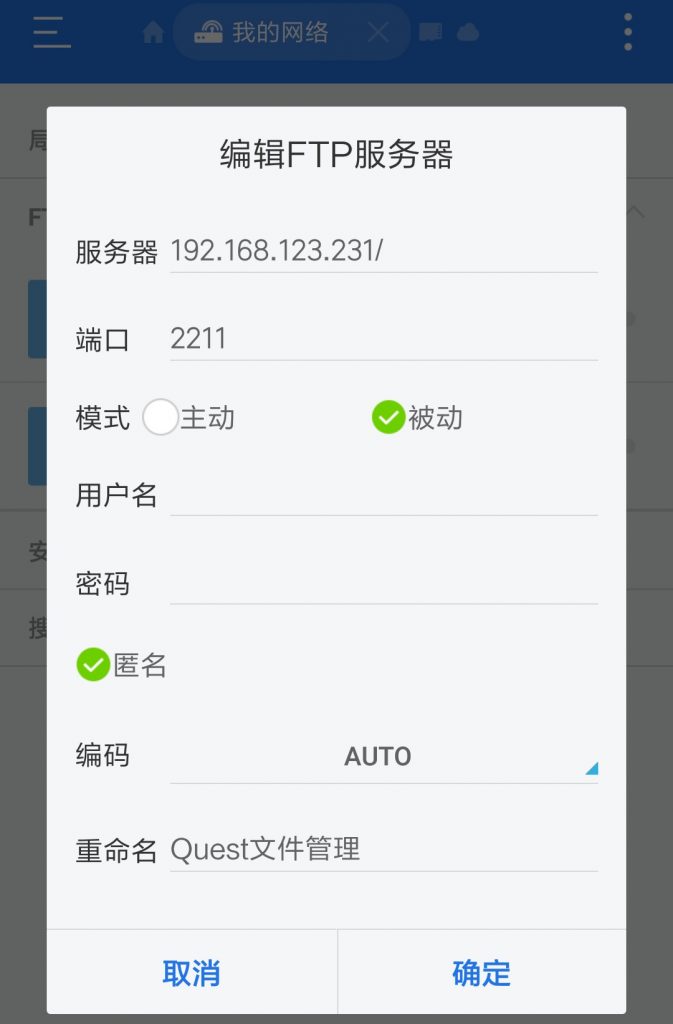Select 主动 mode
The image size is (673, 1024).
(x=161, y=417)
